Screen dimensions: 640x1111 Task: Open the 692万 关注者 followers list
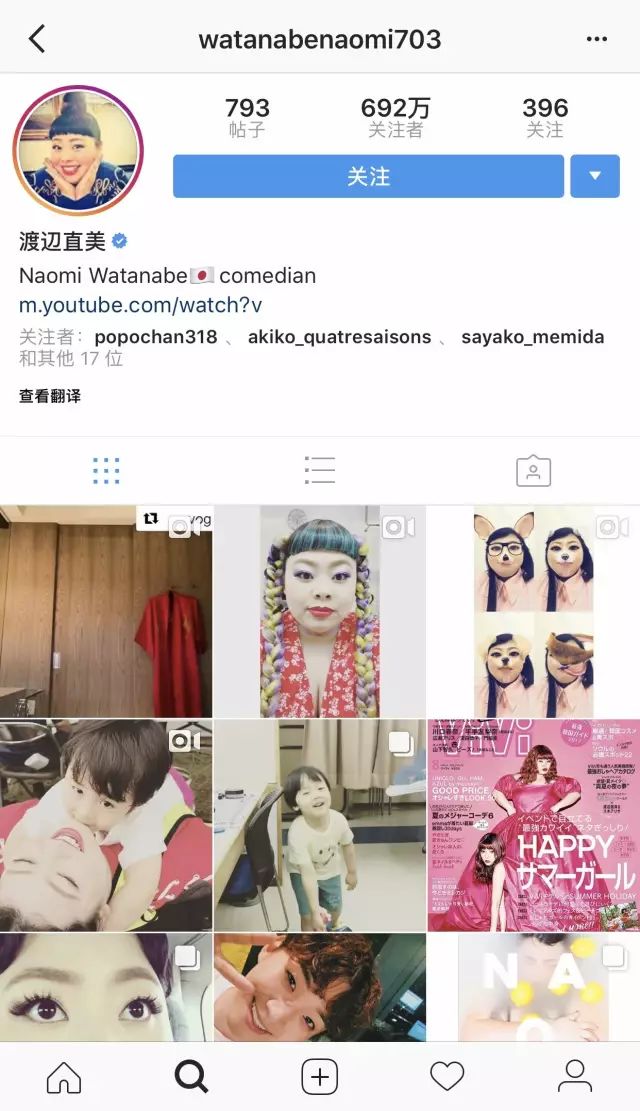tap(396, 117)
